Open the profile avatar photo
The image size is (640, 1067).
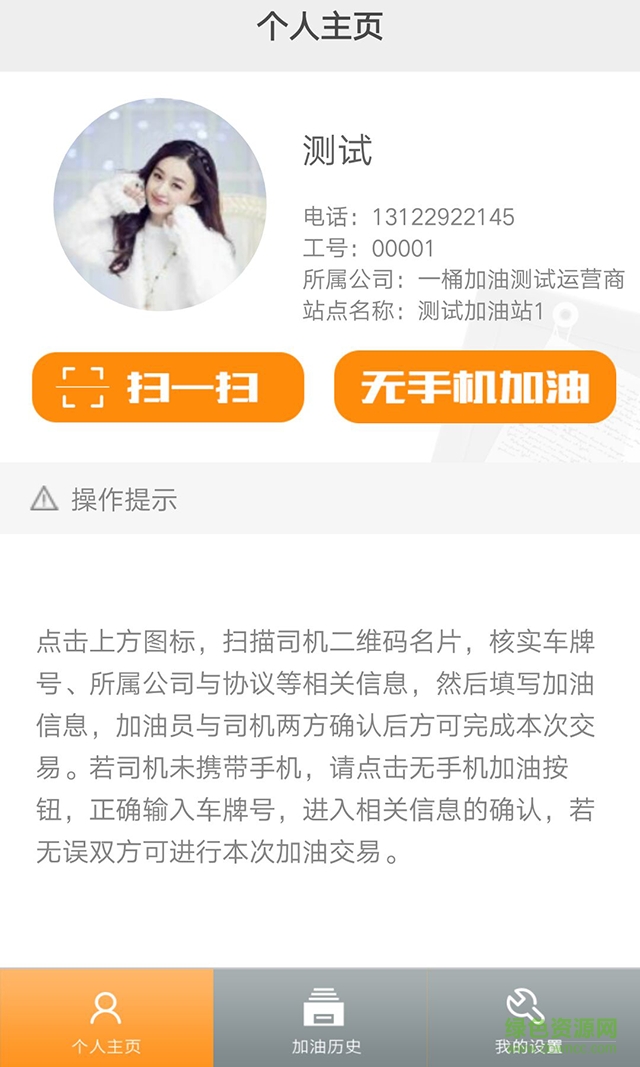(160, 204)
